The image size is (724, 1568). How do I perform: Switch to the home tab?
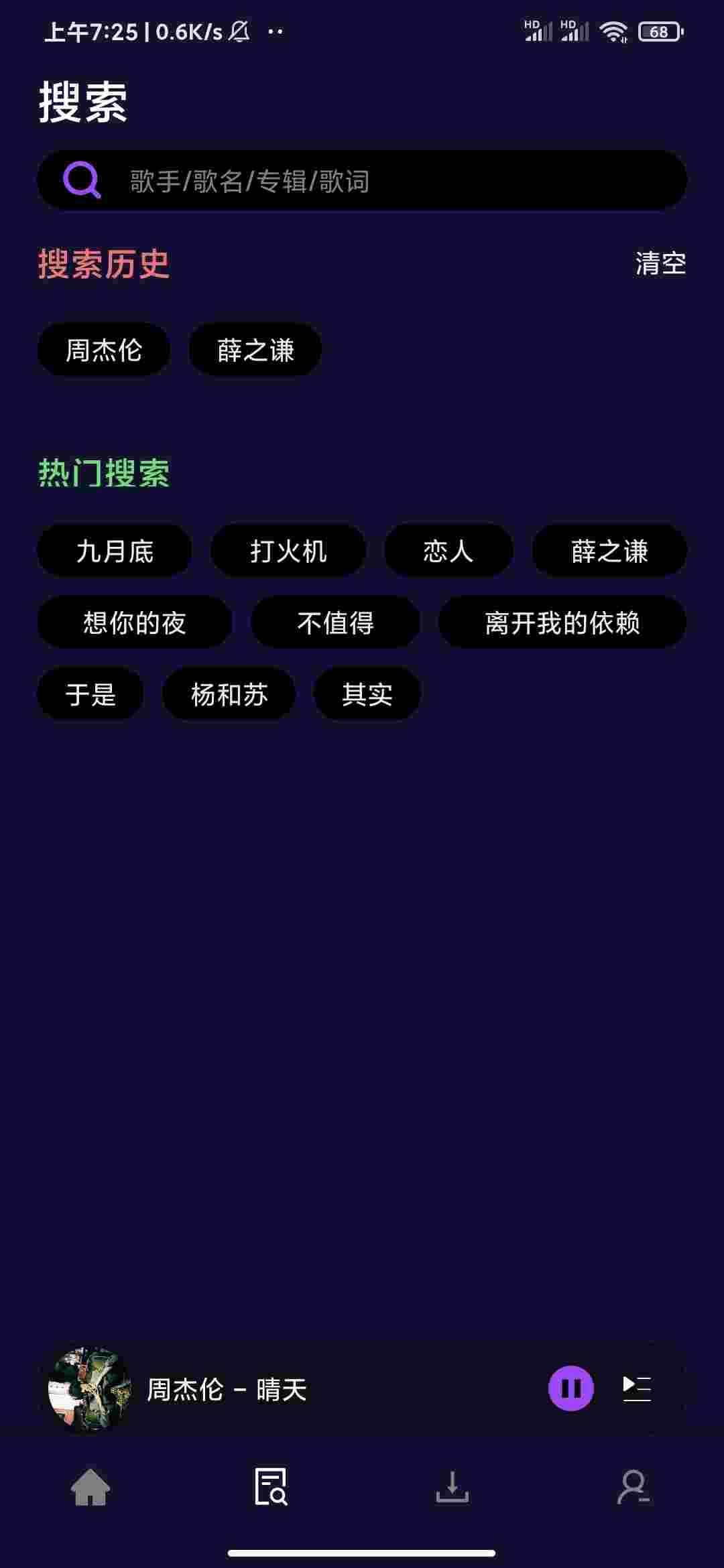(90, 1488)
